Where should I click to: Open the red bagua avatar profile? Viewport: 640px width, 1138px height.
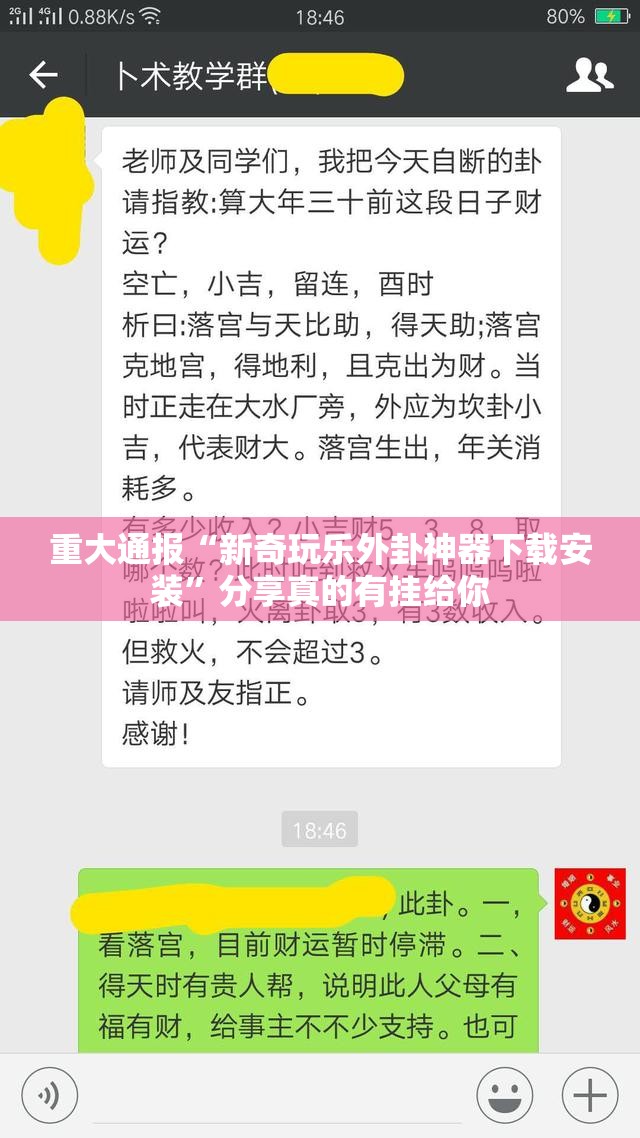(590, 903)
